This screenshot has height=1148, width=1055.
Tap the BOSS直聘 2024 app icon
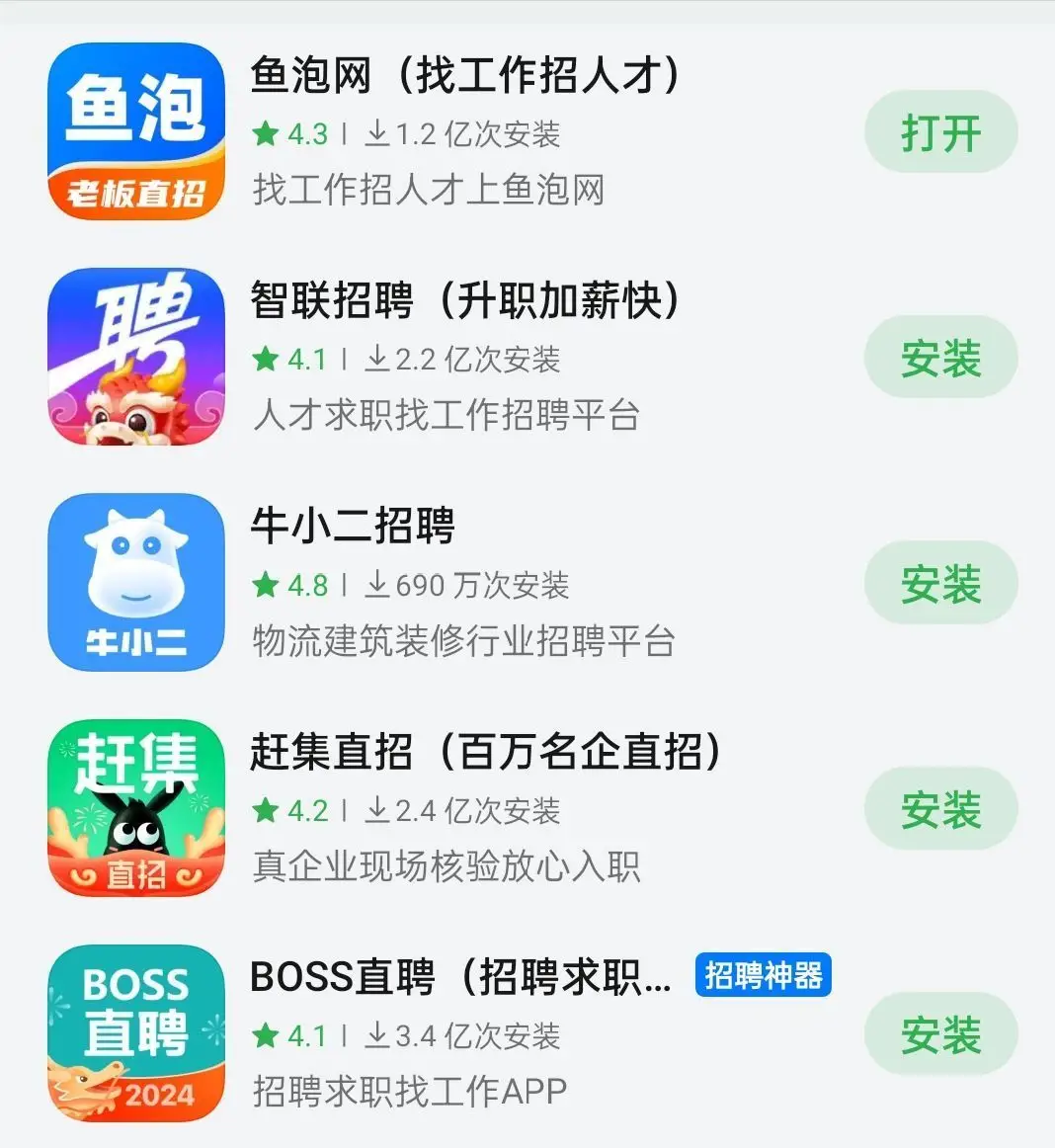[x=136, y=1033]
